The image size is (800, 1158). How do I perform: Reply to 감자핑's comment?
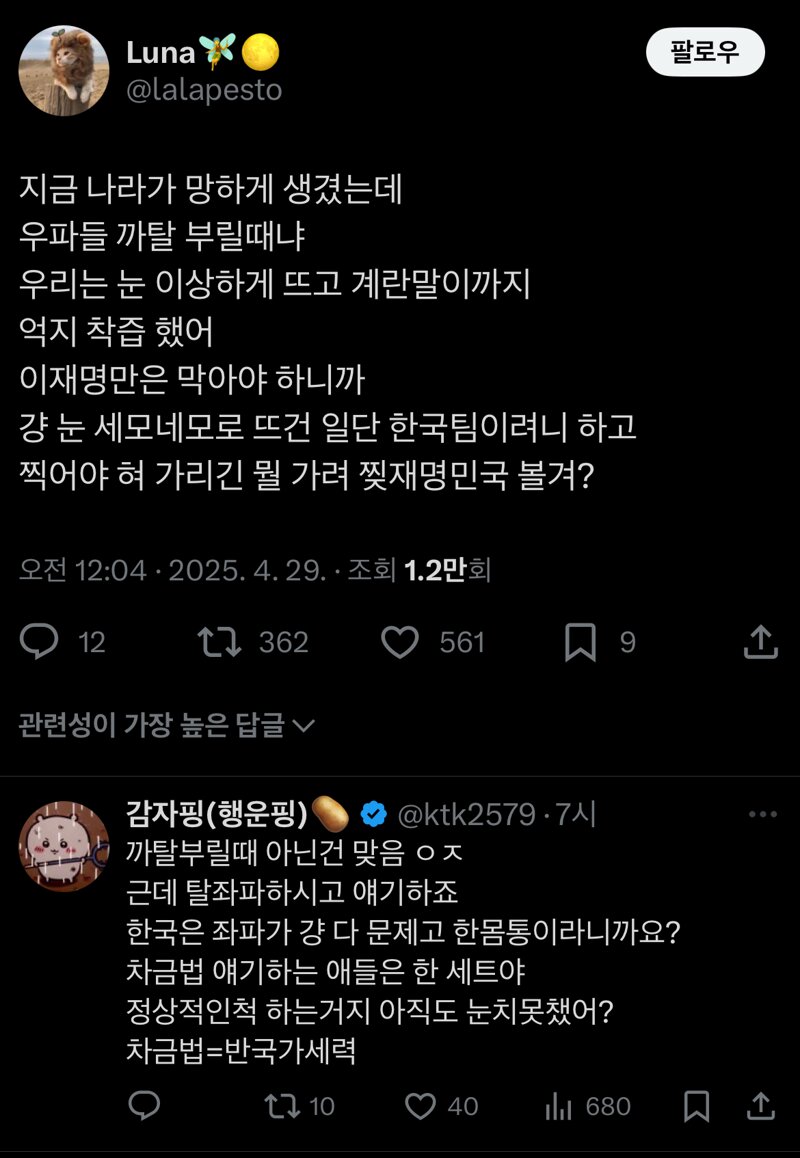click(x=145, y=1106)
